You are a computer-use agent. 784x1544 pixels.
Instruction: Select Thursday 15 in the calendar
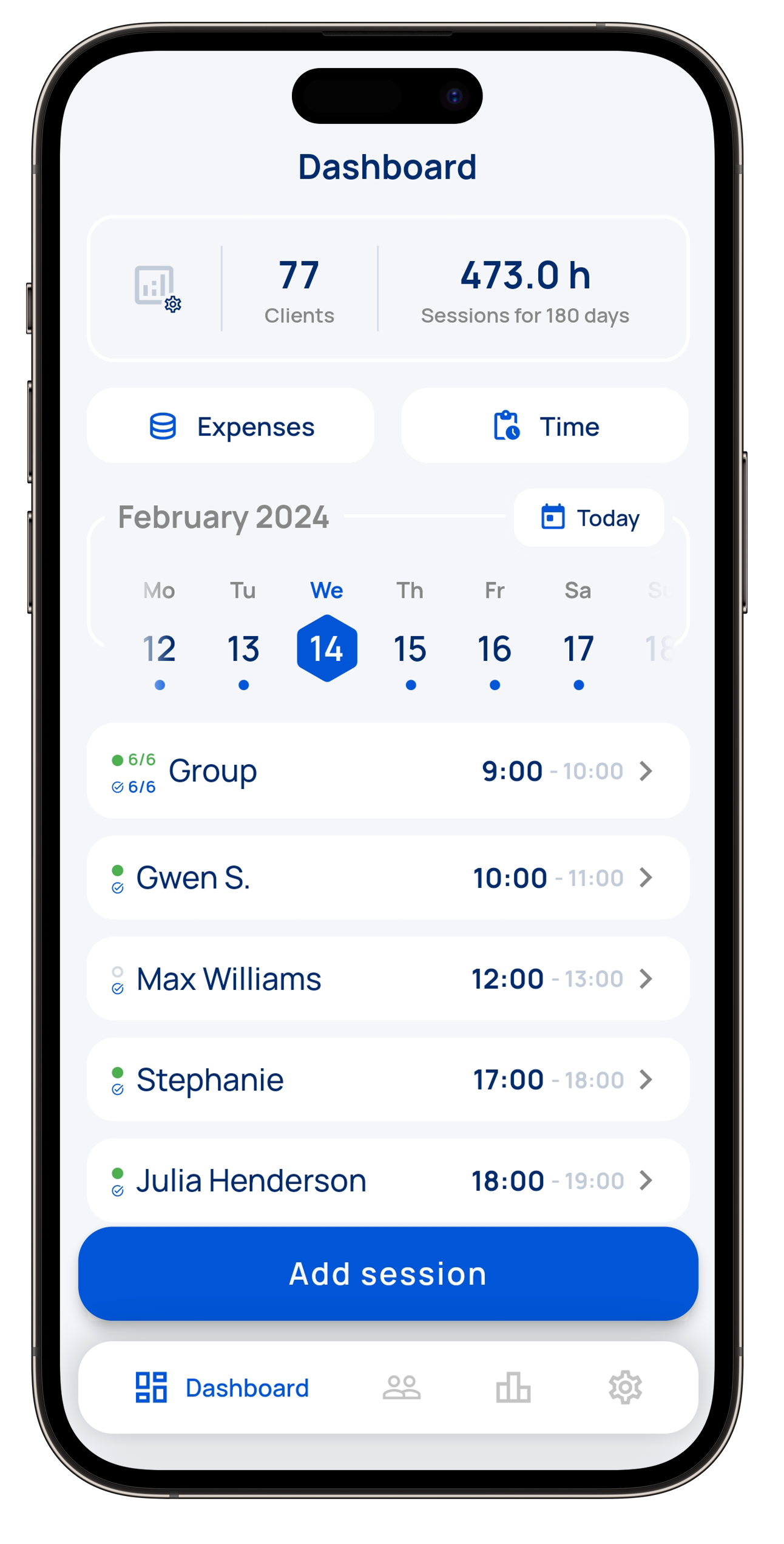(410, 649)
